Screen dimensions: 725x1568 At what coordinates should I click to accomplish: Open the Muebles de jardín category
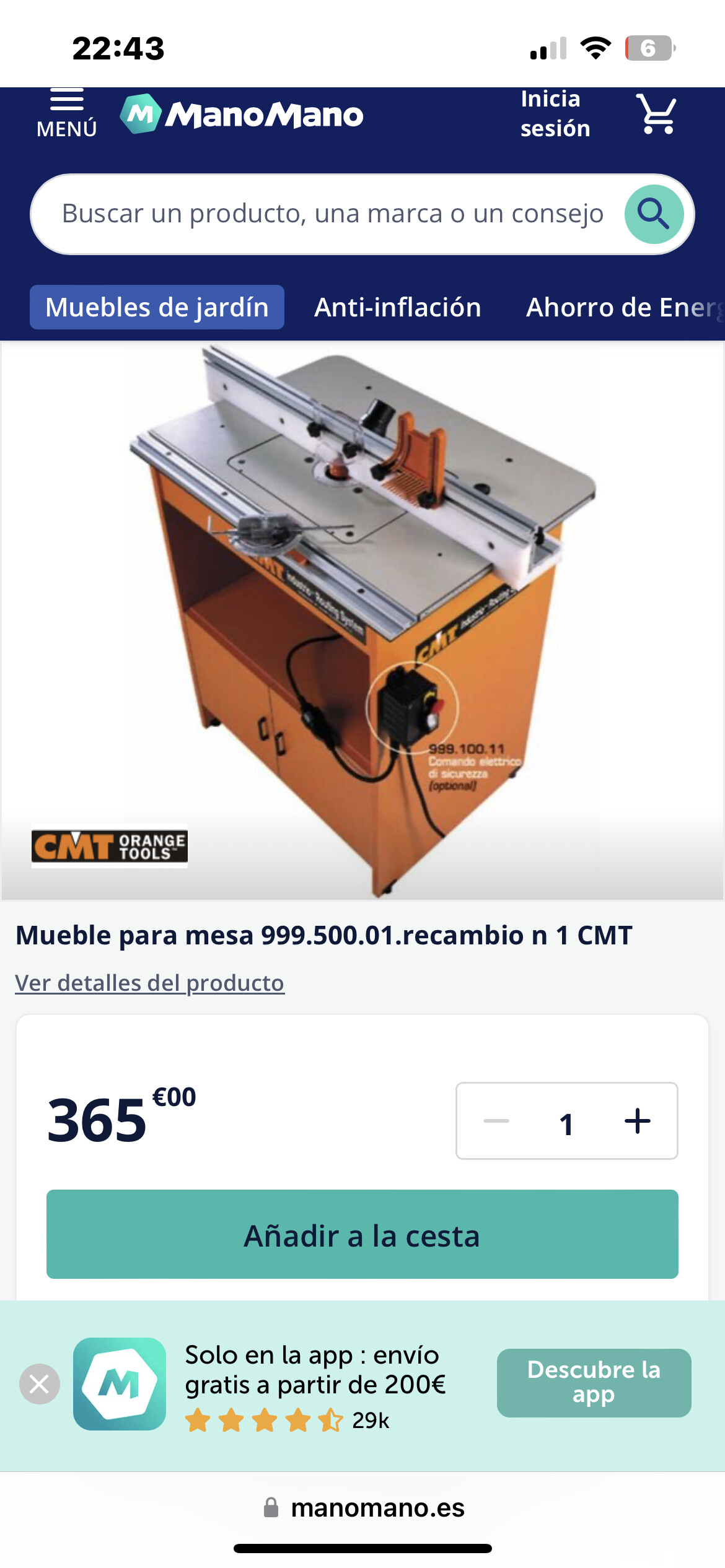[157, 307]
